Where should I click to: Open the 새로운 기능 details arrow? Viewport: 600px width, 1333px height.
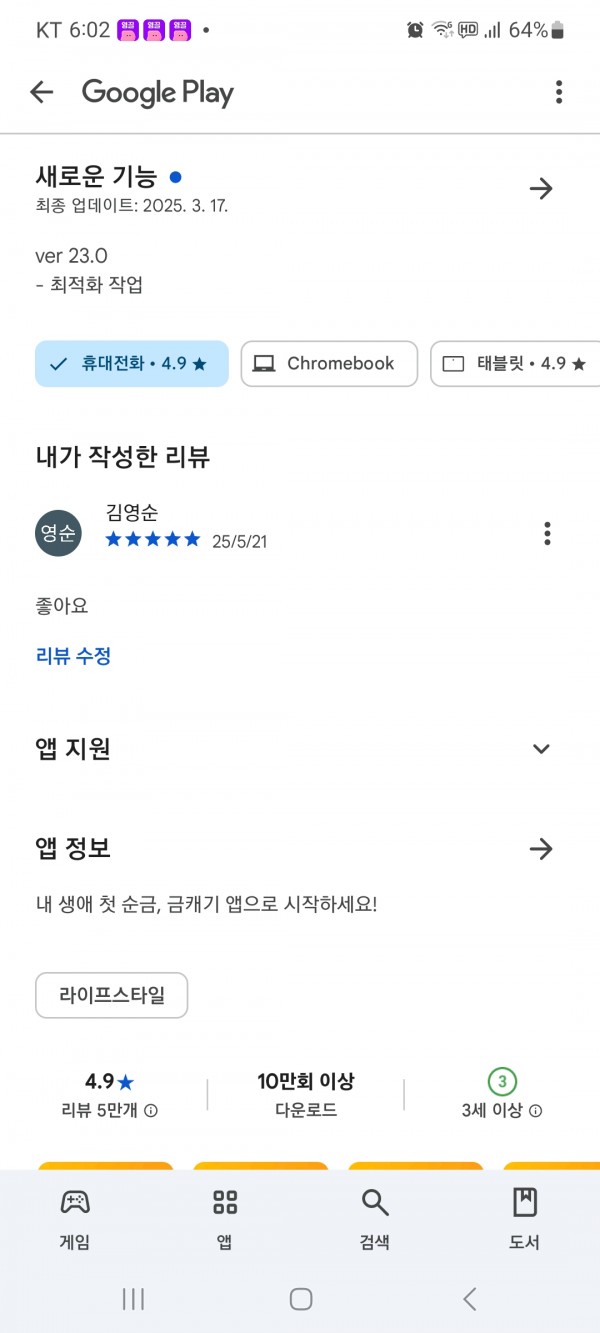541,188
